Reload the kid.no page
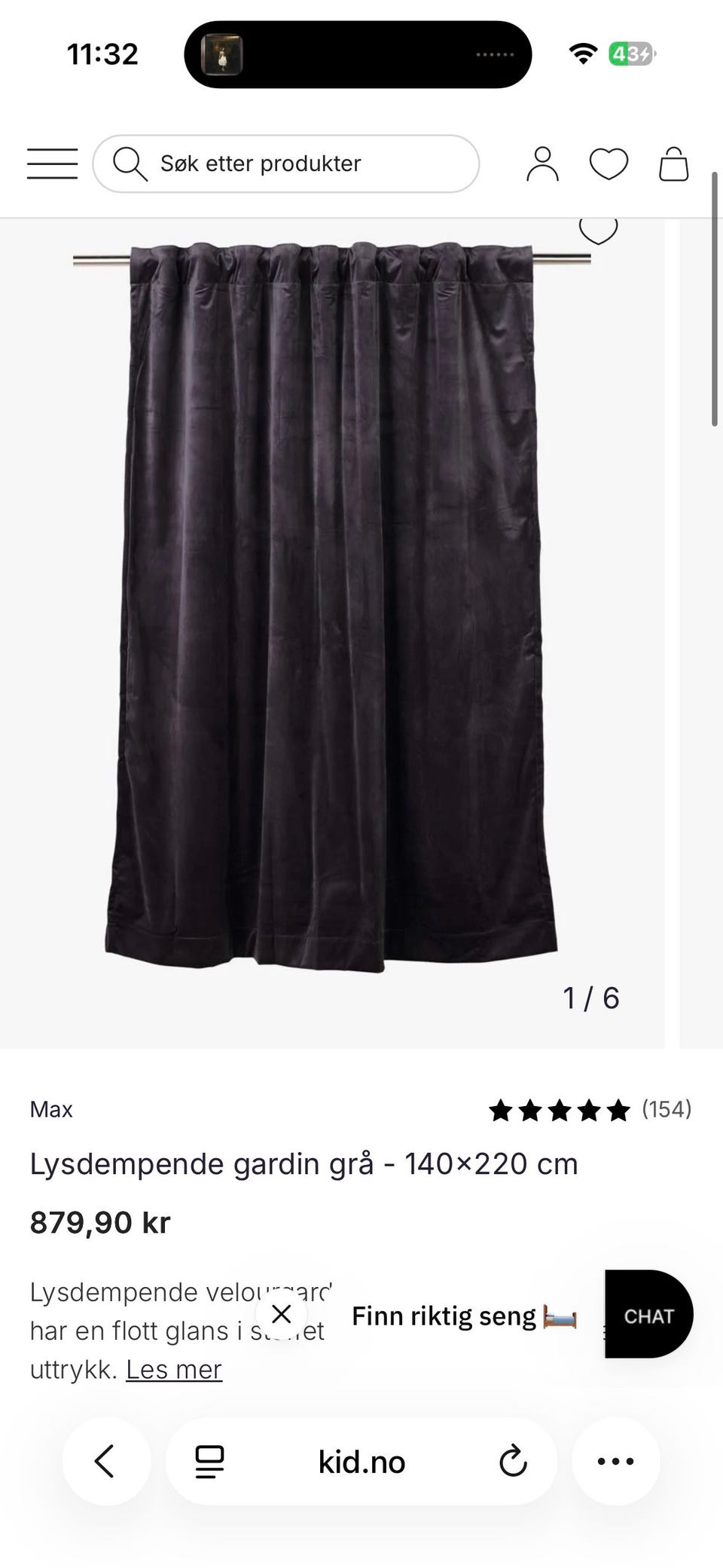Image resolution: width=723 pixels, height=1568 pixels. tap(513, 1461)
